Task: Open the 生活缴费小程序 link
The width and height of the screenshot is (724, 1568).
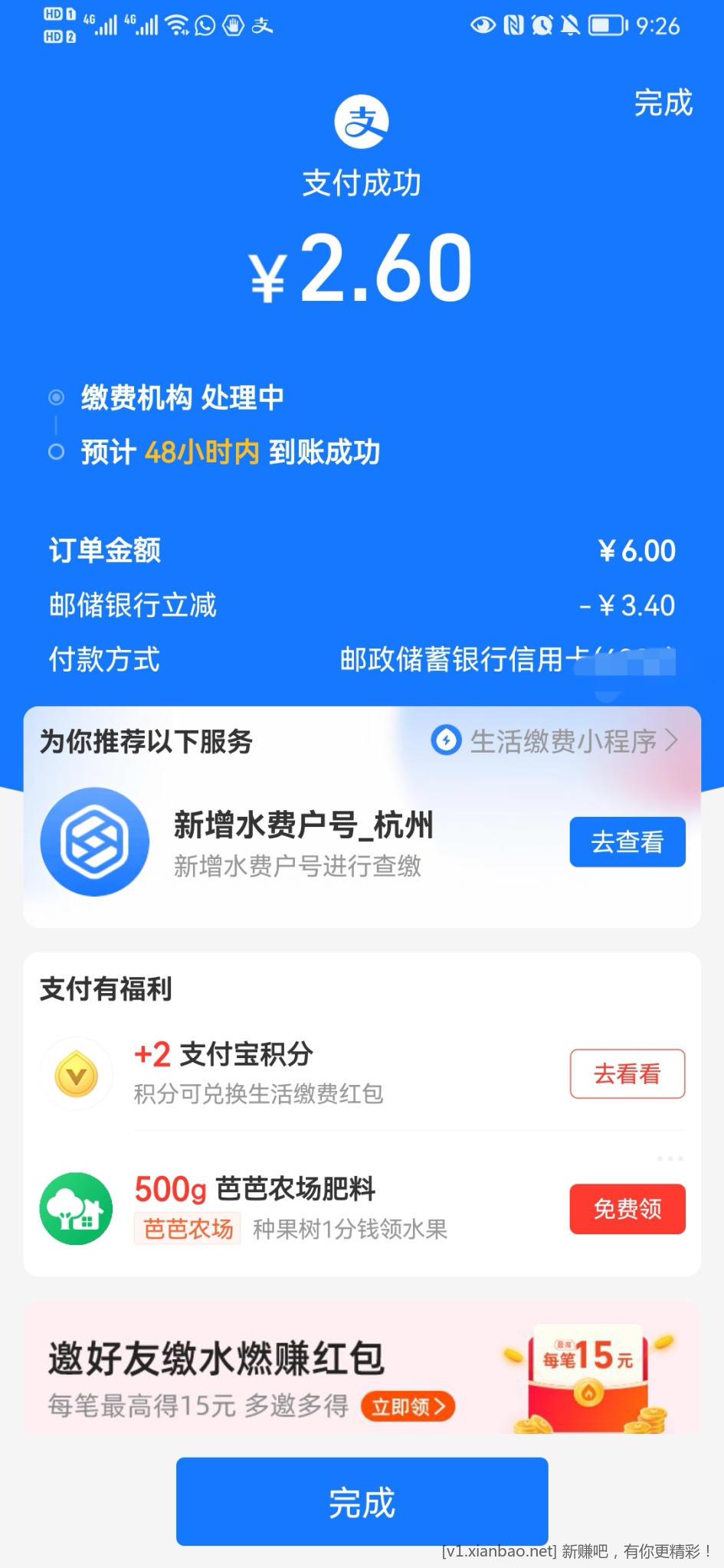Action: click(555, 740)
